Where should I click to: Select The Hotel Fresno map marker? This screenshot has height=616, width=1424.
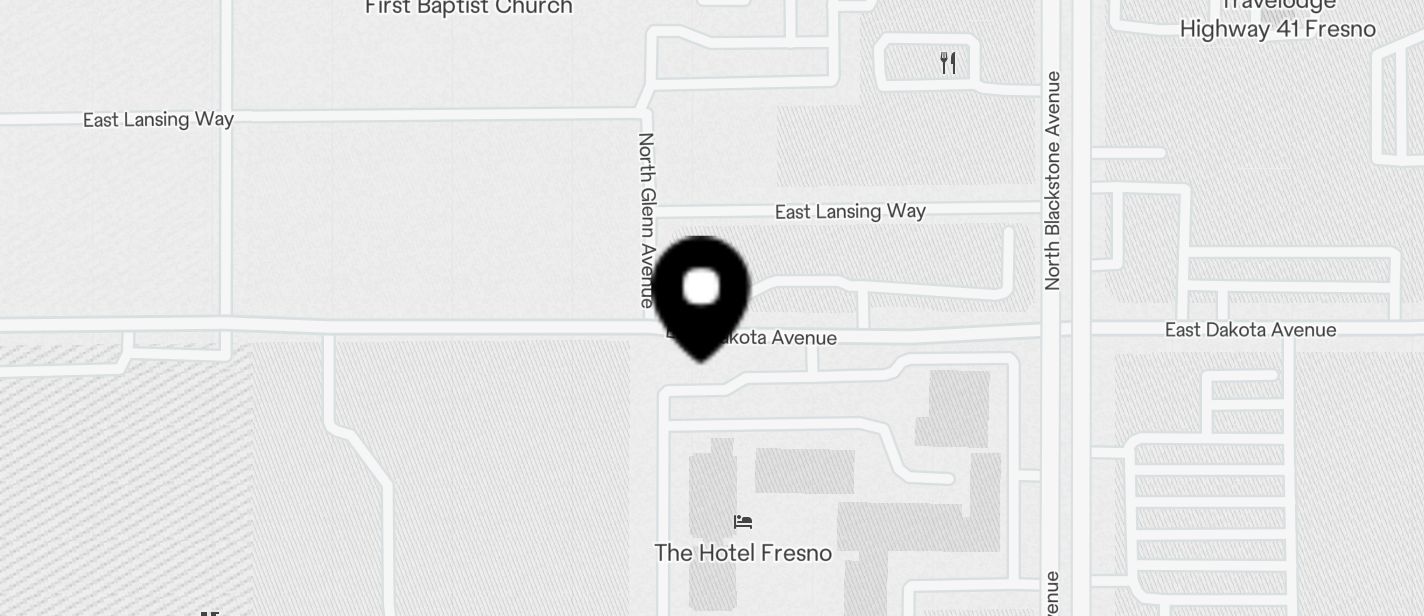pyautogui.click(x=742, y=522)
